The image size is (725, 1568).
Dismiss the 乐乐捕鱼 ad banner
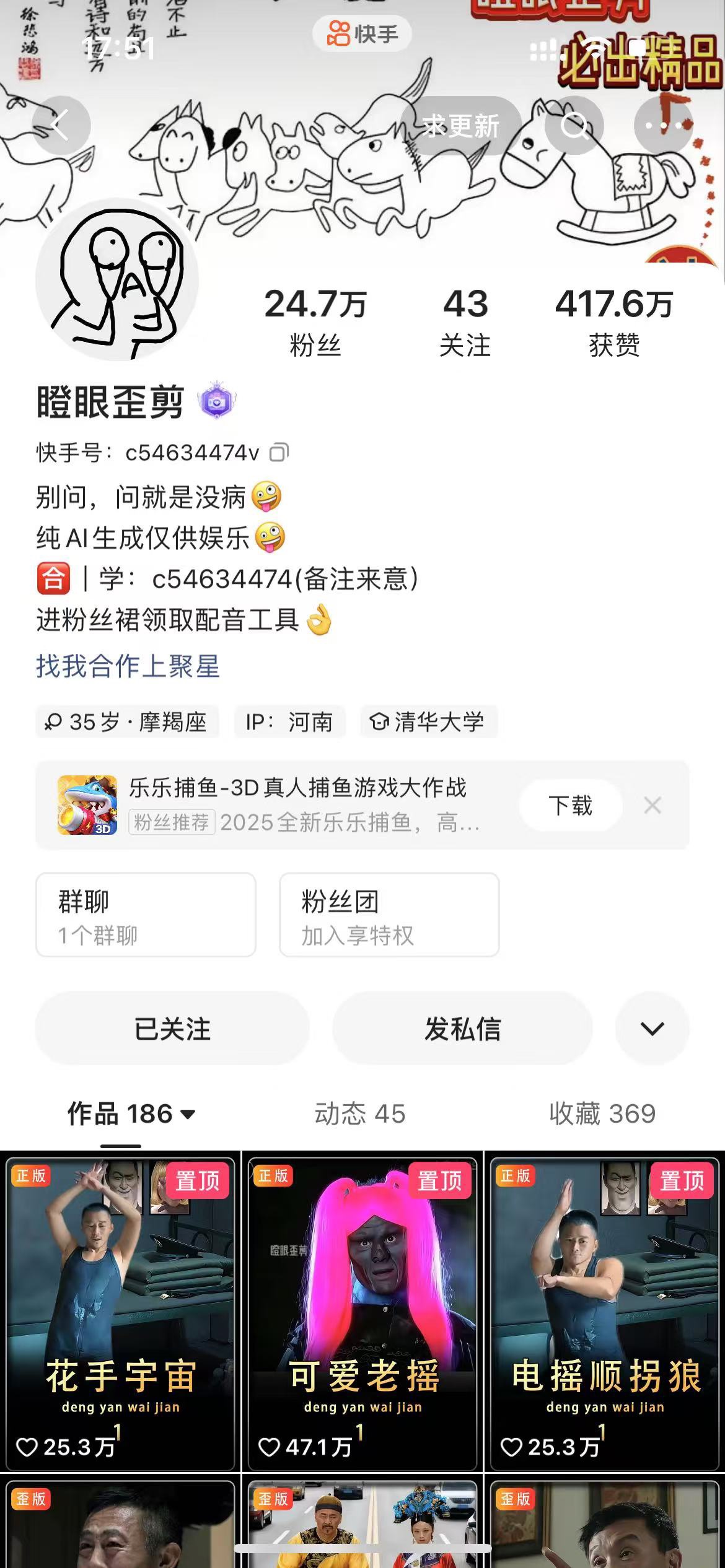[x=652, y=805]
